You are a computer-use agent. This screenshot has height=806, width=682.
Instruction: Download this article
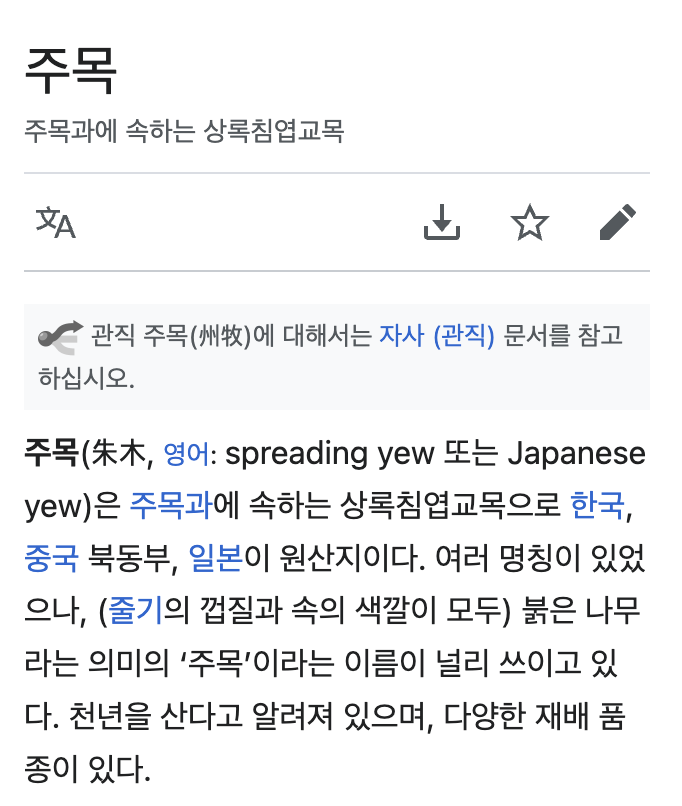point(441,223)
